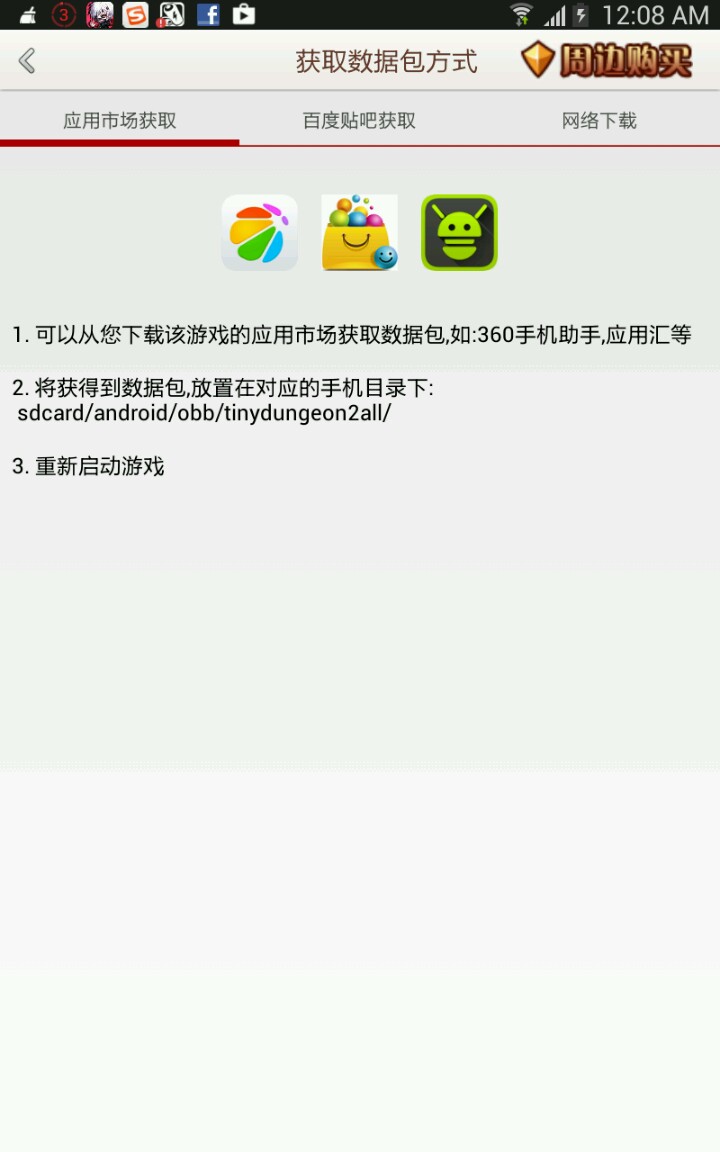
Task: Open the green Android robot market icon
Action: tap(459, 233)
